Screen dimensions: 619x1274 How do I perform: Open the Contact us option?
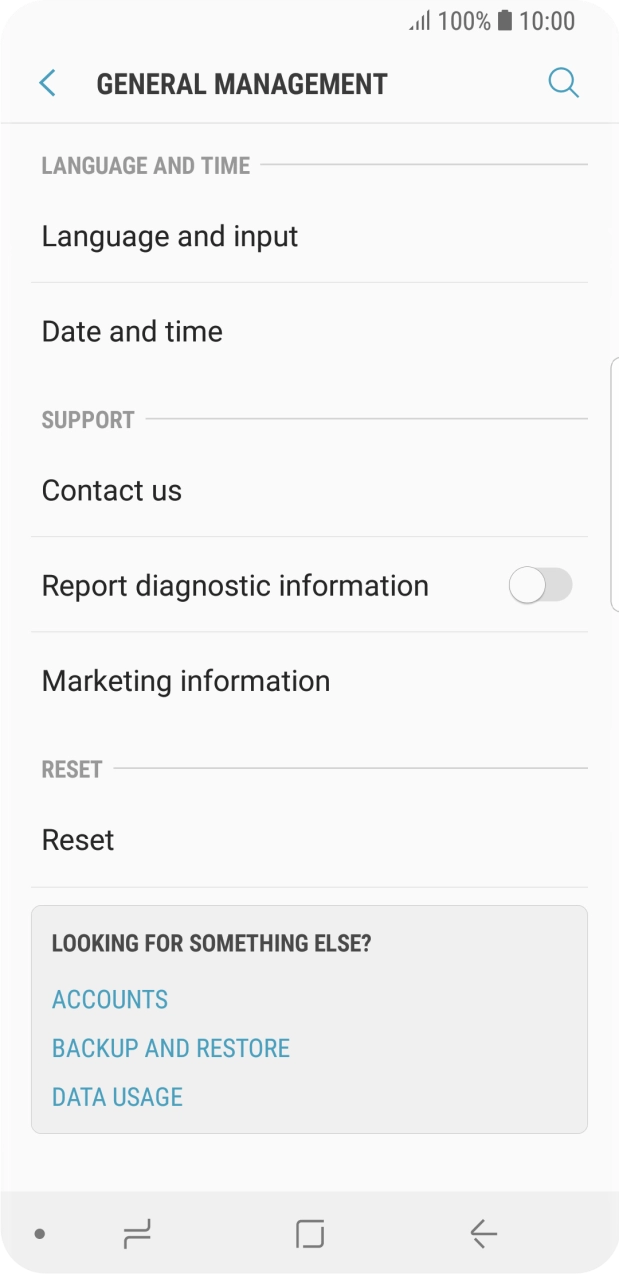click(x=112, y=491)
